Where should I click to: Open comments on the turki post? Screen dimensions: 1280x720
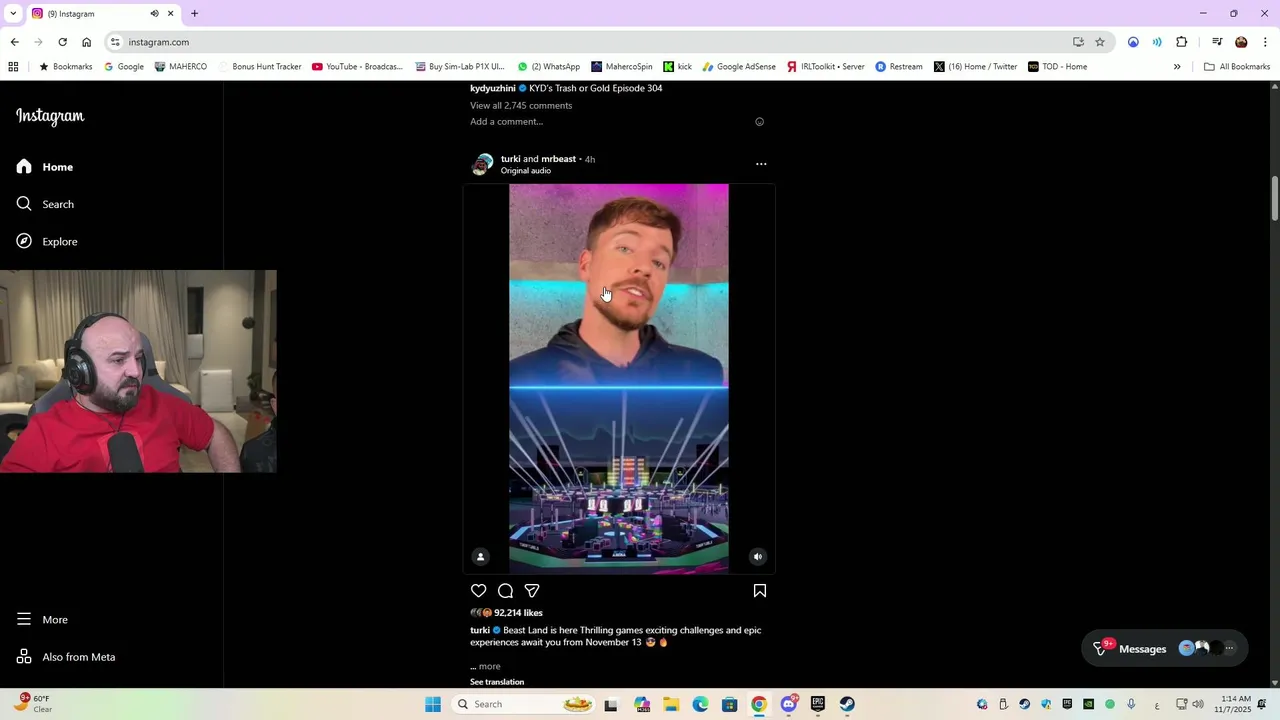505,591
